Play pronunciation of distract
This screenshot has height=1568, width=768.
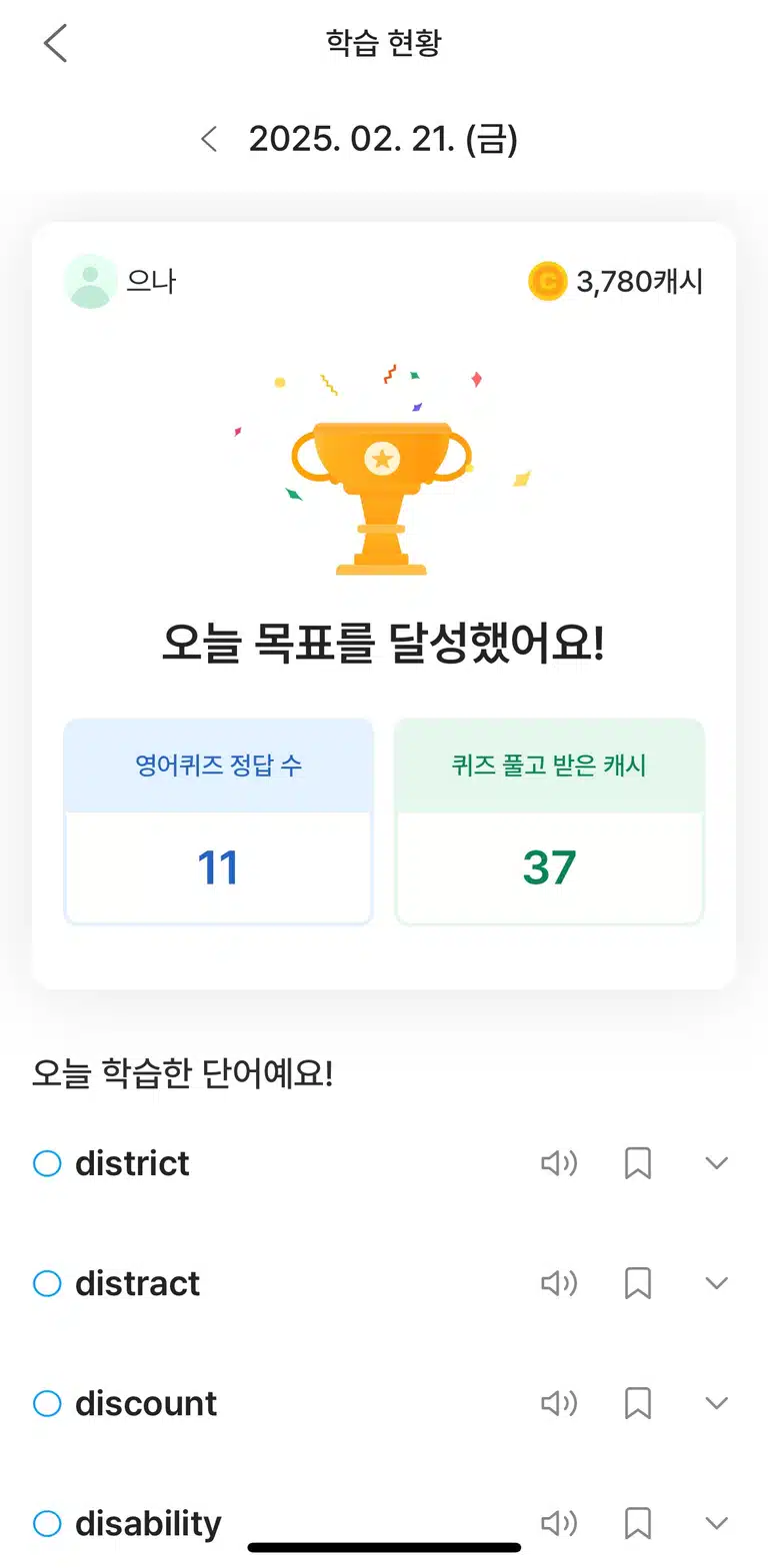(559, 1283)
